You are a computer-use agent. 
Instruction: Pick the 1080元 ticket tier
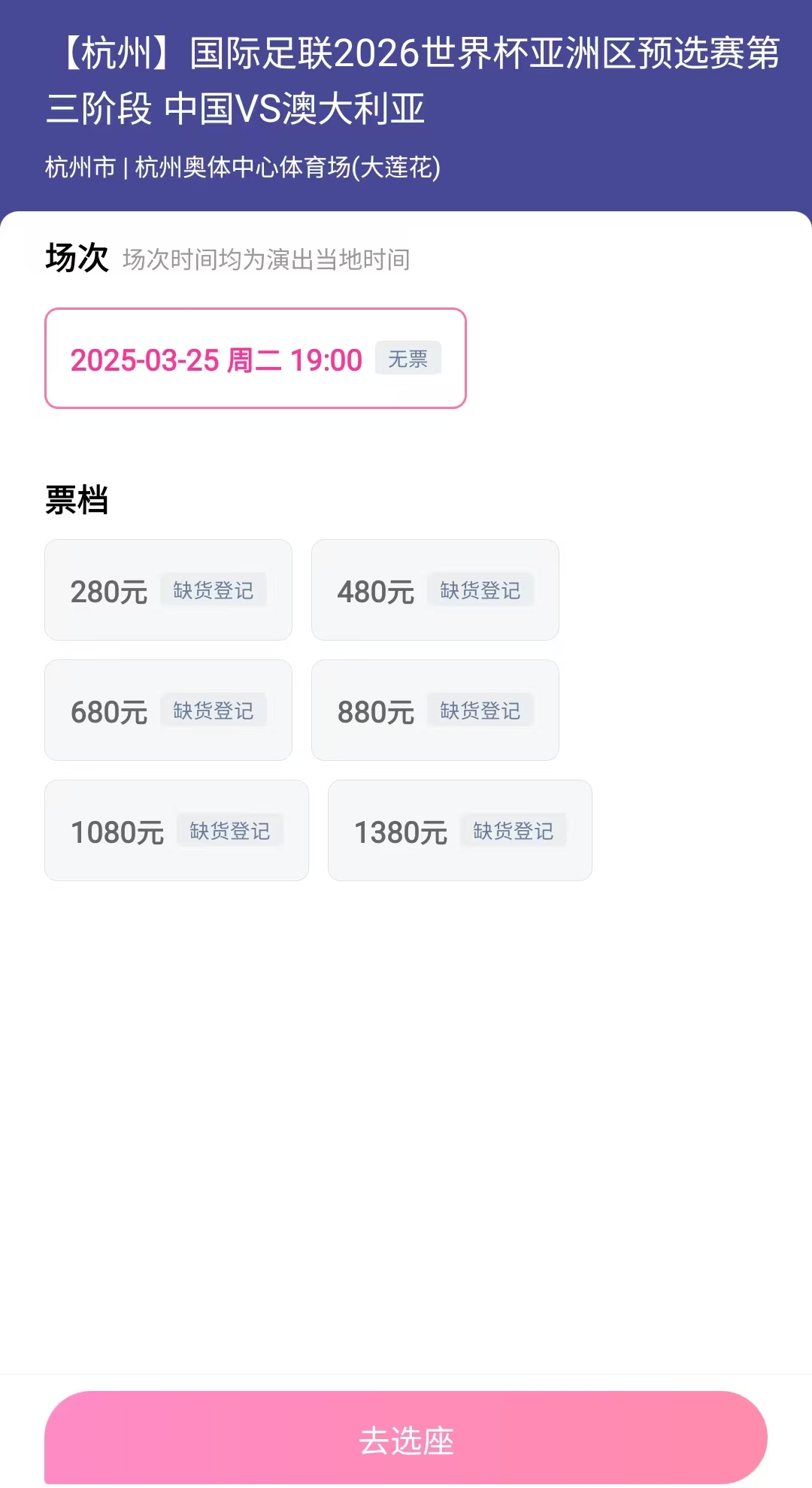[176, 831]
